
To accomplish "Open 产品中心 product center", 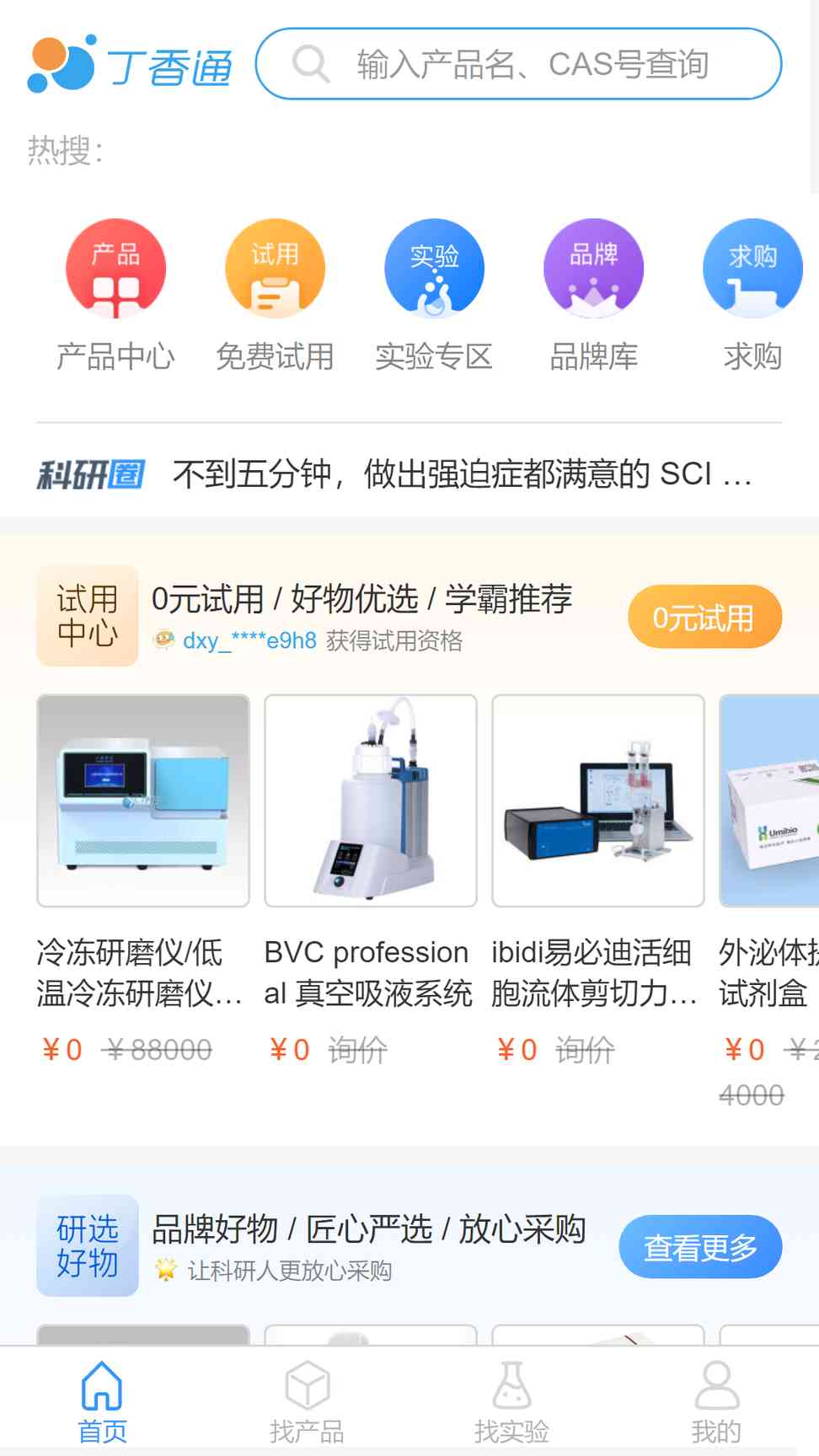I will pos(115,295).
